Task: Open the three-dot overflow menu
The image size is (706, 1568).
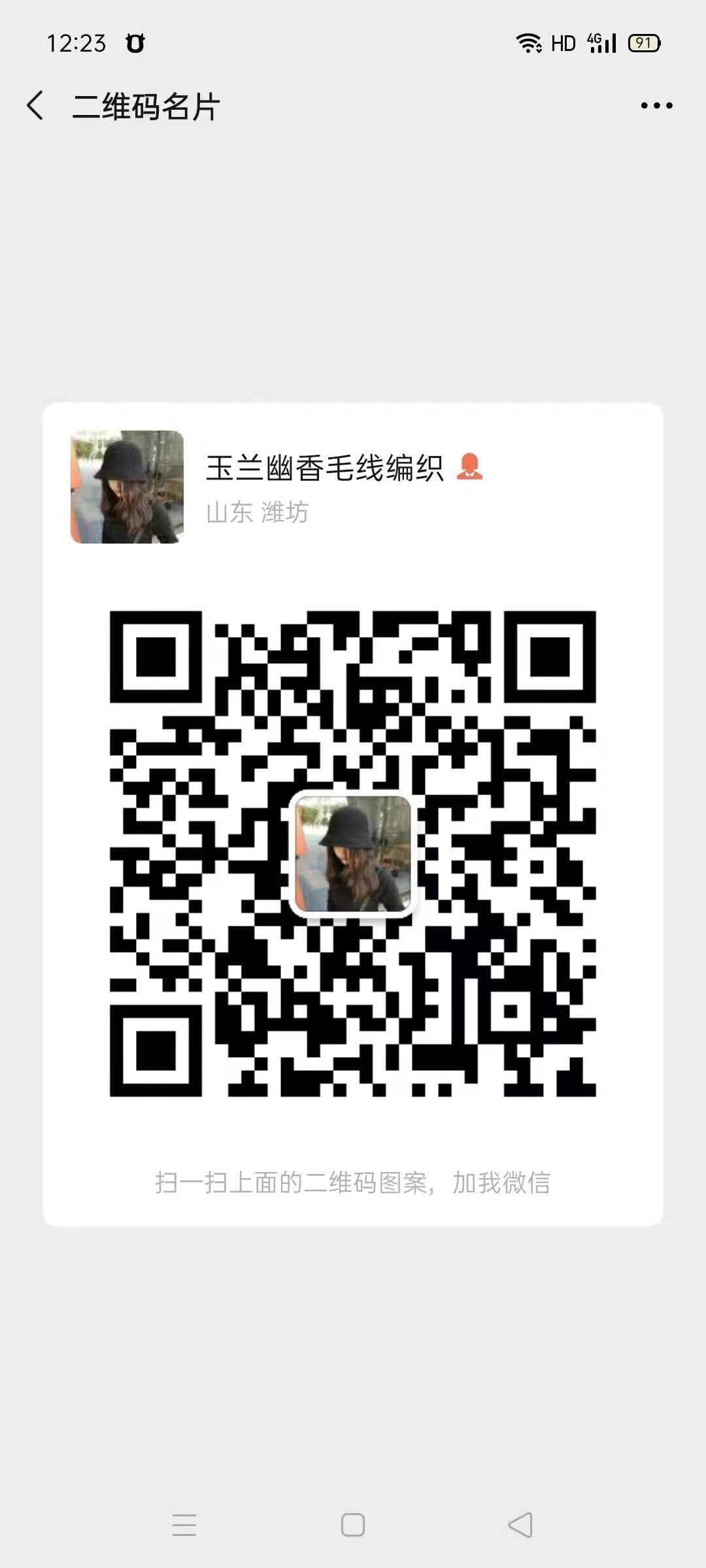Action: click(656, 105)
